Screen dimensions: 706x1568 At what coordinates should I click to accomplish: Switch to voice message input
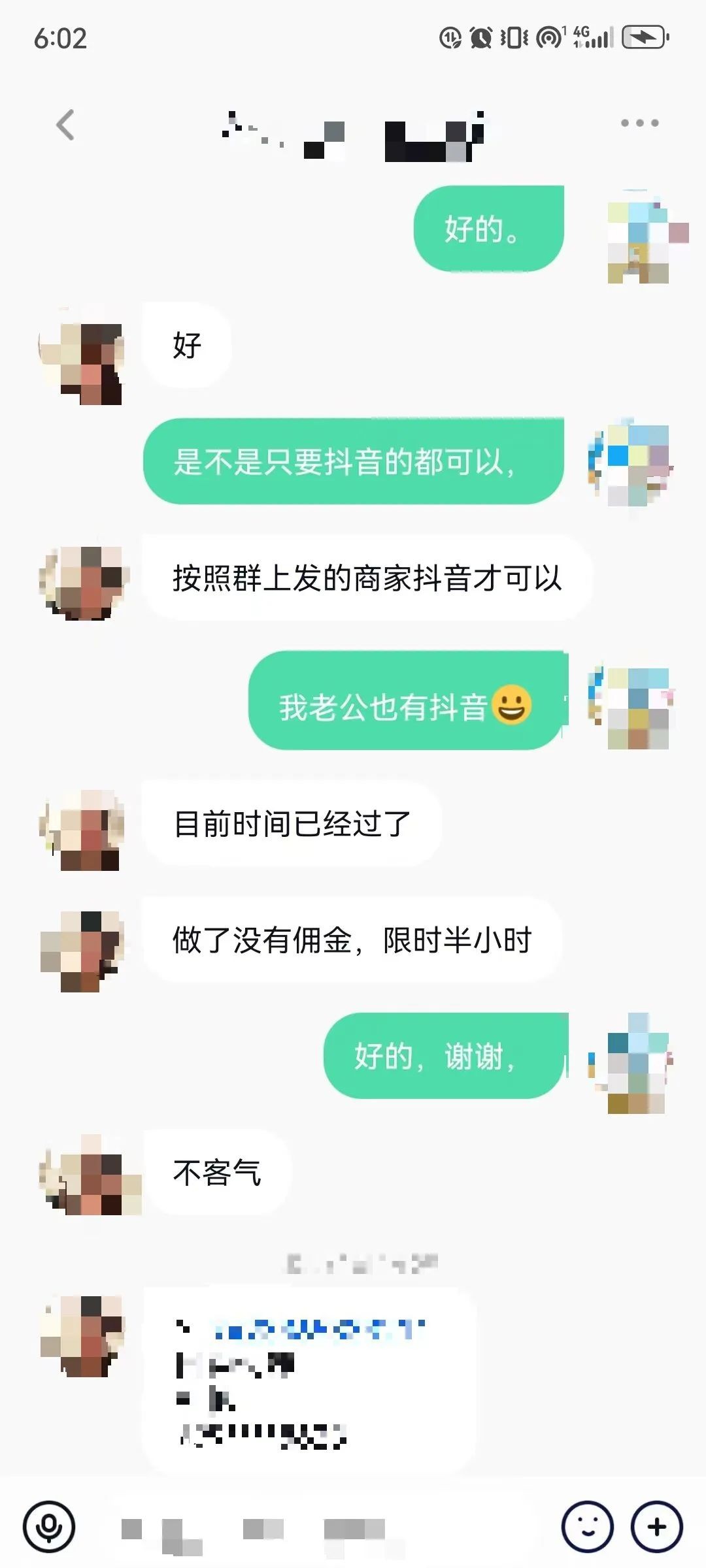point(49,1527)
